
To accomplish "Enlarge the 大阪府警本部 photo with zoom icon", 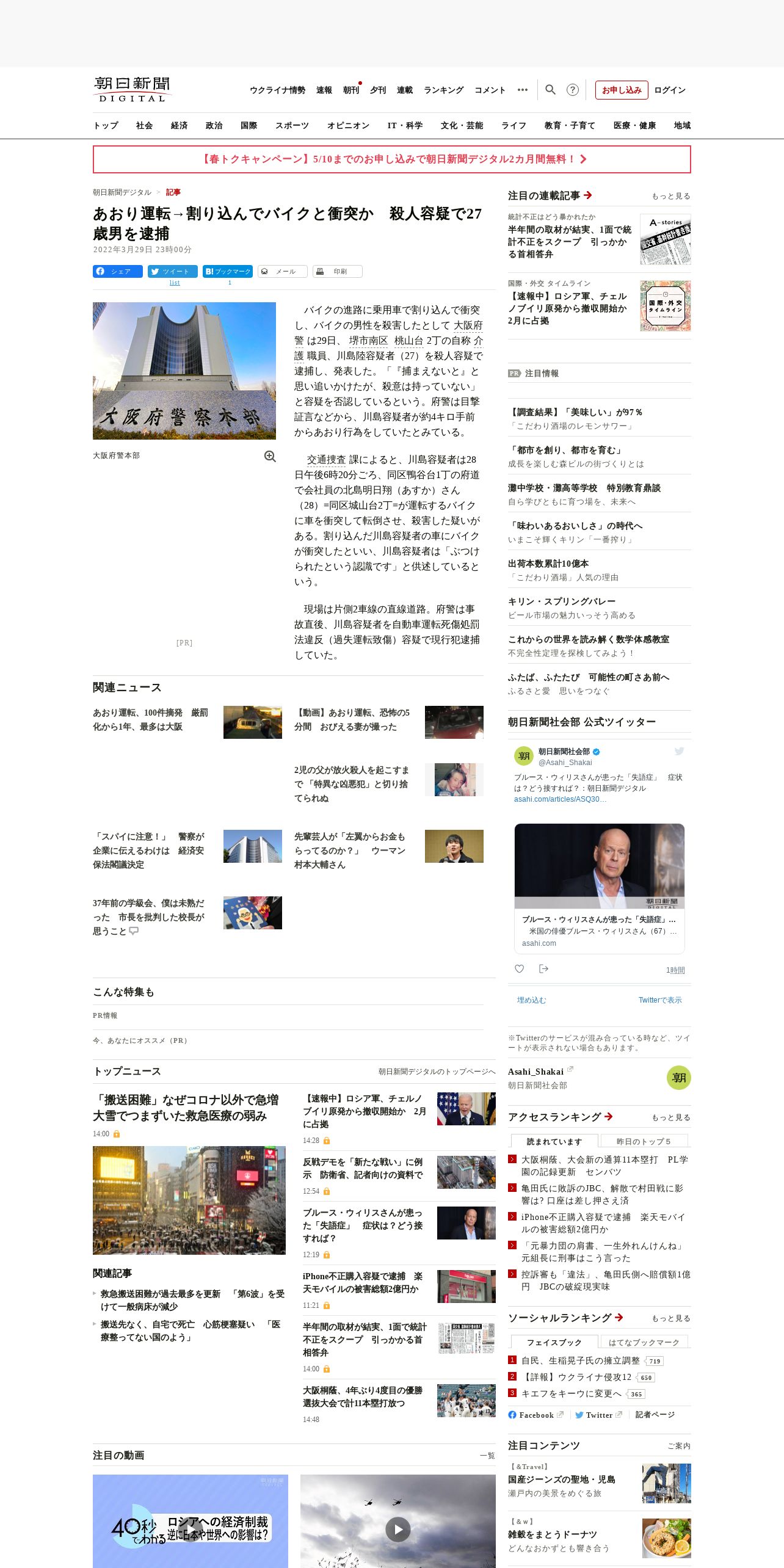I will click(x=270, y=456).
